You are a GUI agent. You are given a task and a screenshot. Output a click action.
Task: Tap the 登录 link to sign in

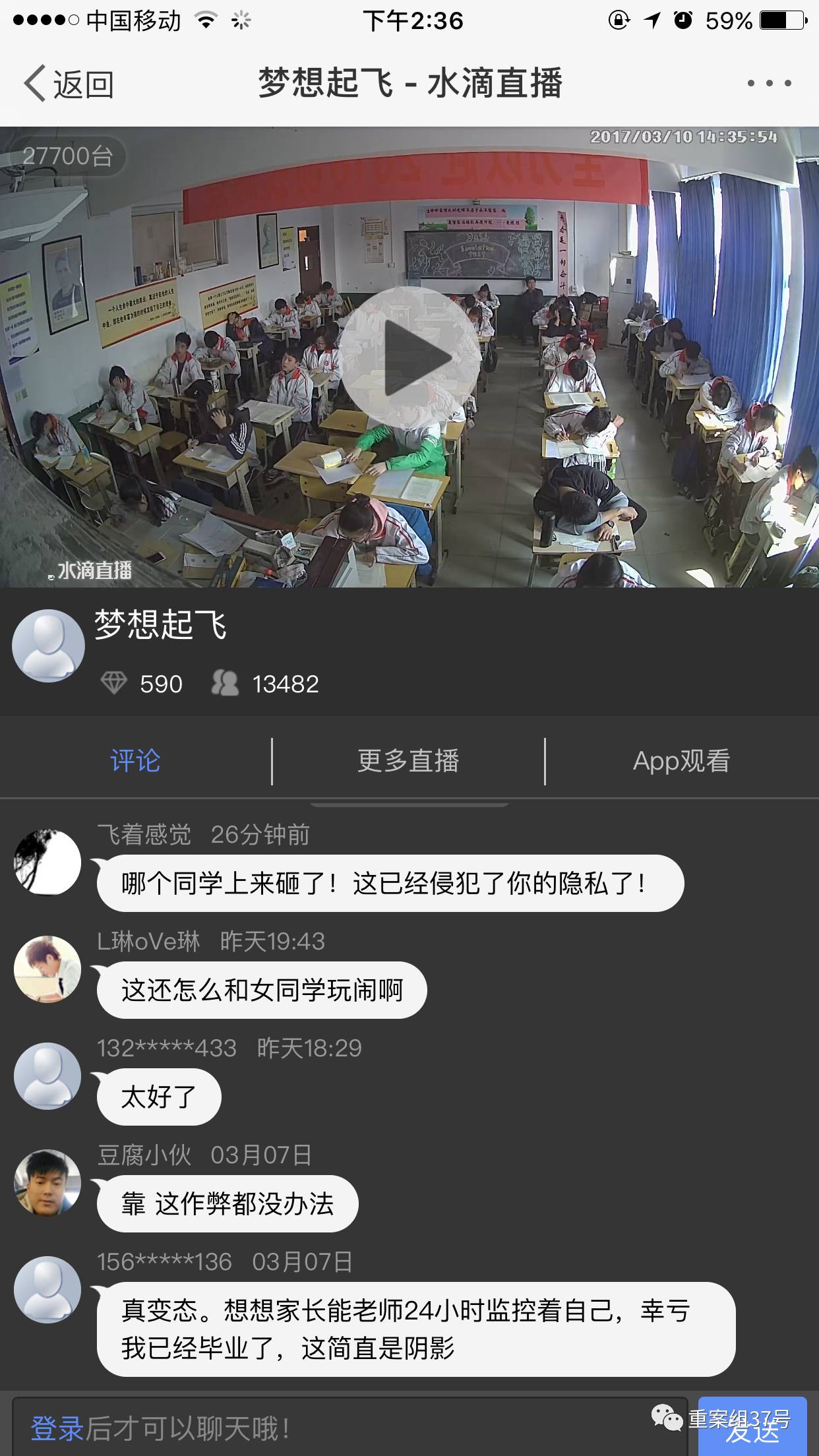pos(57,1430)
